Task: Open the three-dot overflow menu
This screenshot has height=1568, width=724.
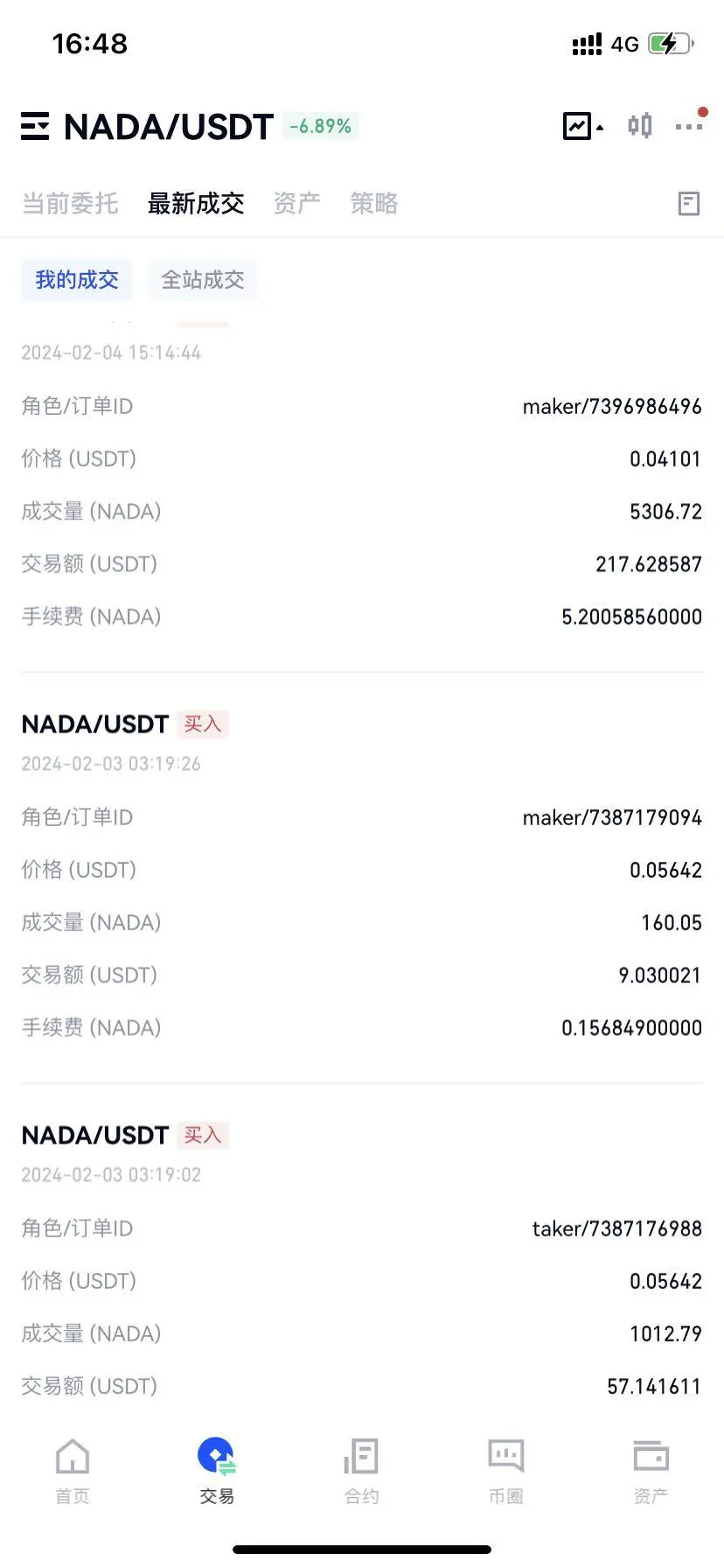Action: pos(689,126)
